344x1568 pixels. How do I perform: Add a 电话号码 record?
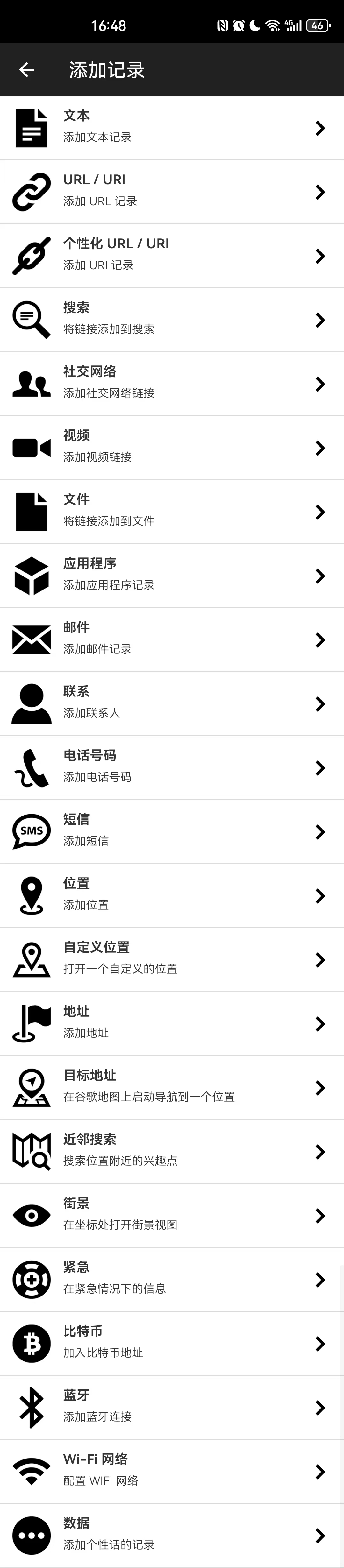click(x=172, y=767)
